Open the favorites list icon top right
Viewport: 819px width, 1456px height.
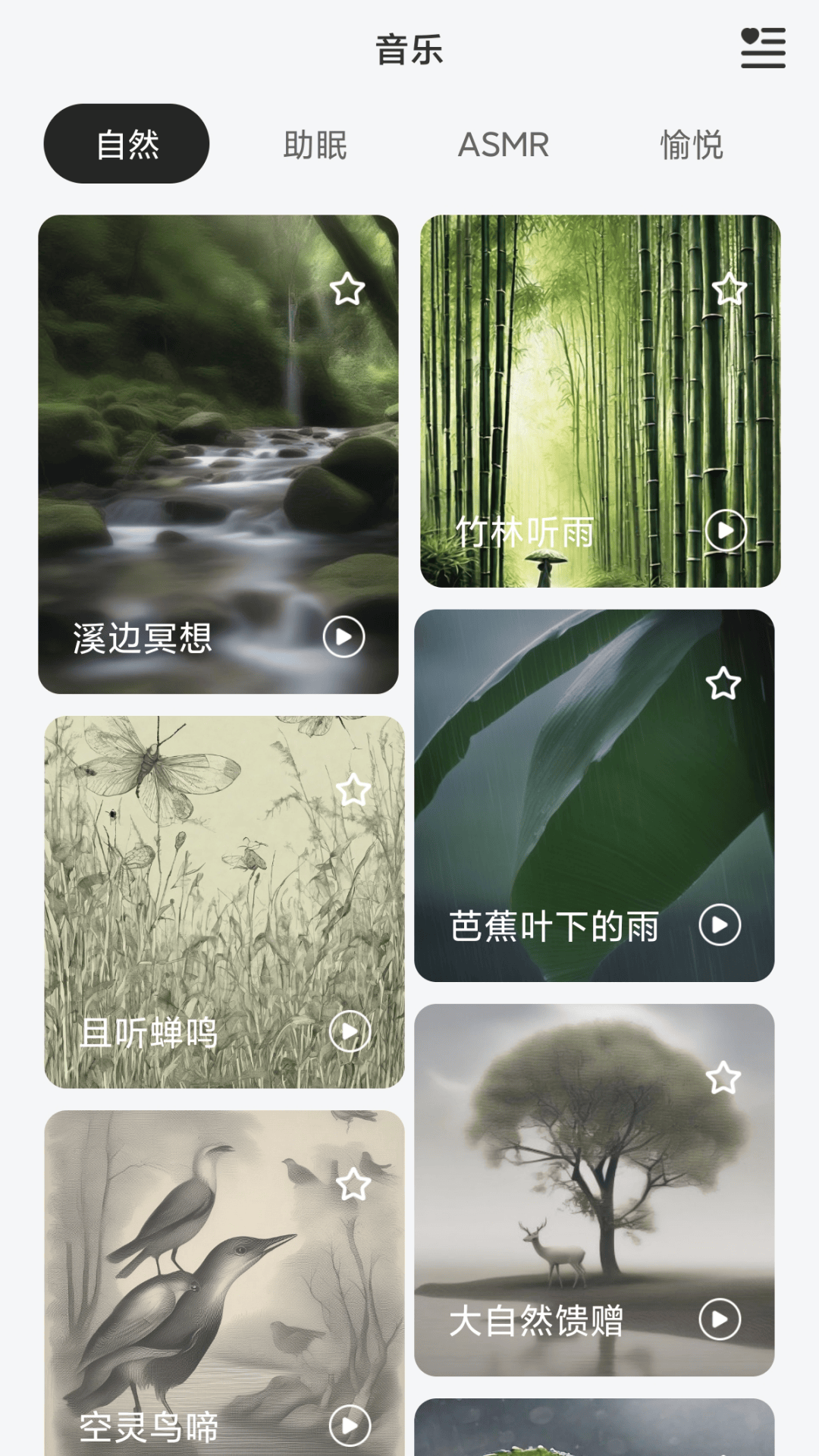(761, 48)
